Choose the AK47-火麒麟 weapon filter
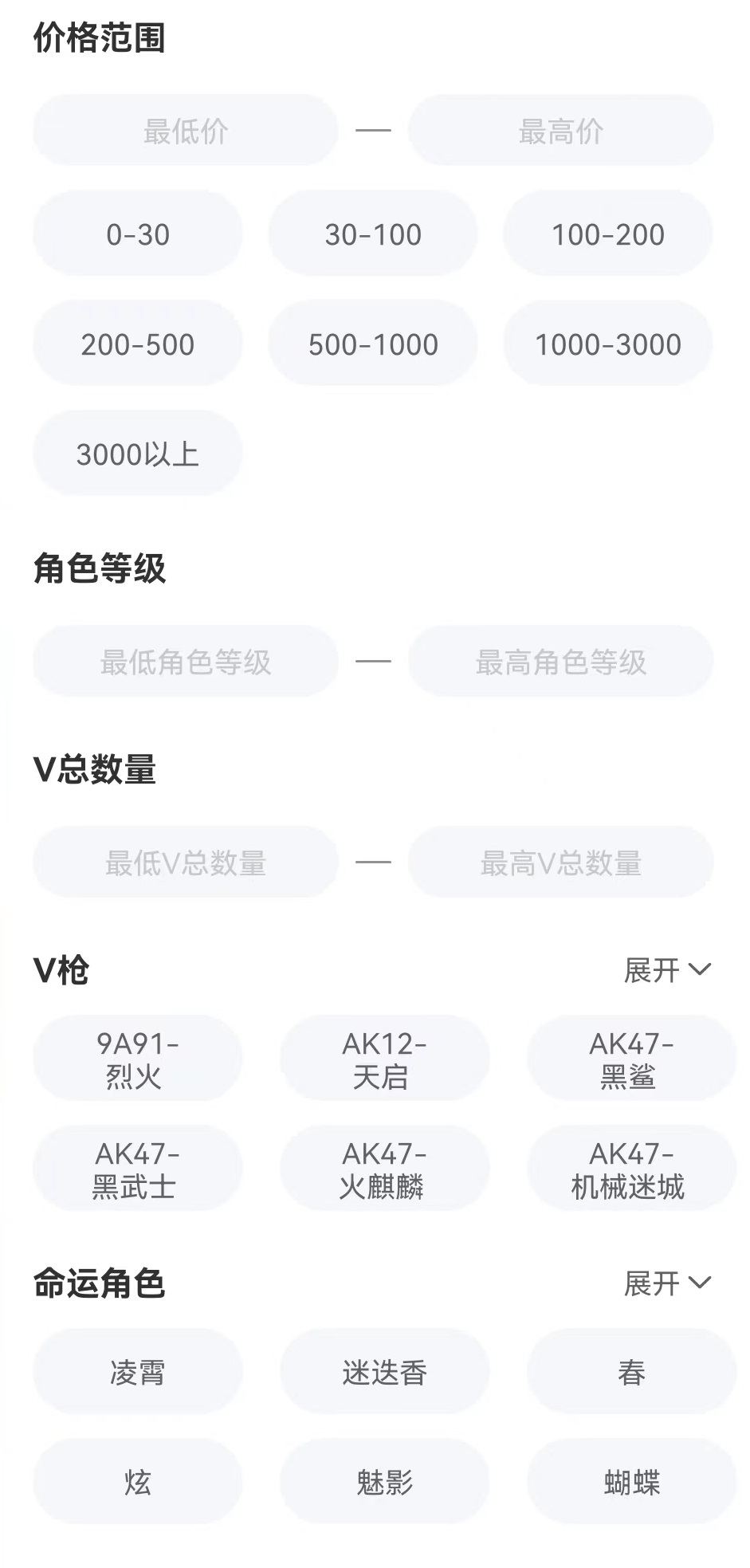The width and height of the screenshot is (750, 1568). point(384,1169)
